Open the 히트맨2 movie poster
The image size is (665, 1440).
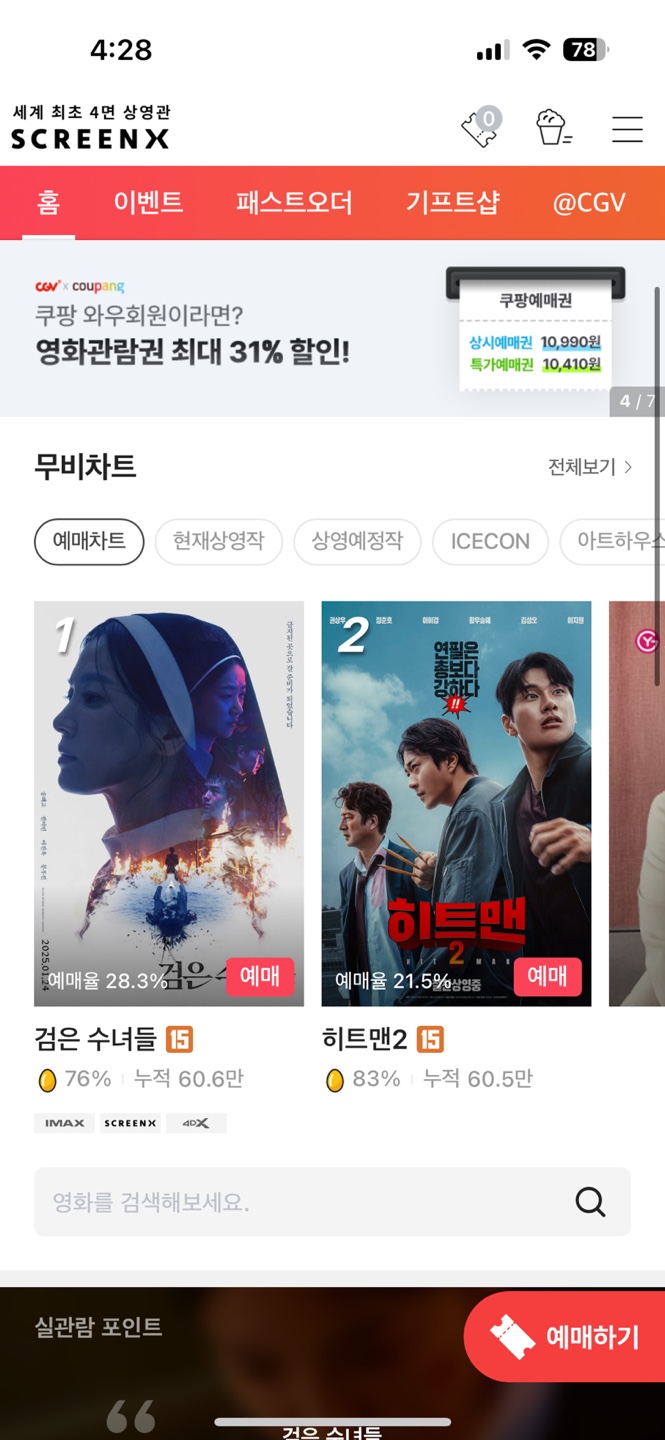[456, 780]
